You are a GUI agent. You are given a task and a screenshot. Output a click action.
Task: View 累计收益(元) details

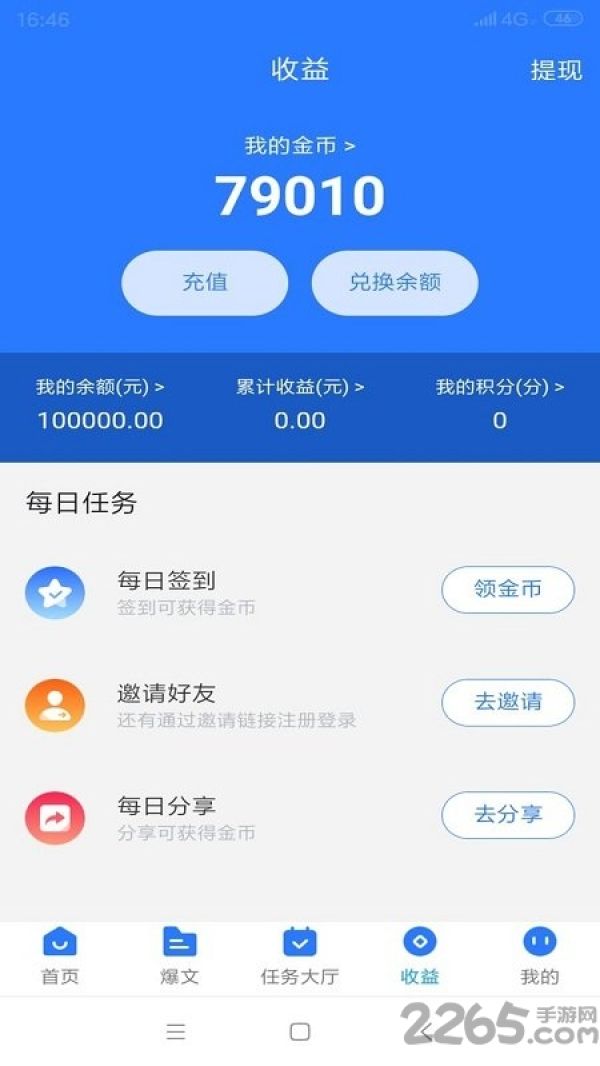click(300, 387)
